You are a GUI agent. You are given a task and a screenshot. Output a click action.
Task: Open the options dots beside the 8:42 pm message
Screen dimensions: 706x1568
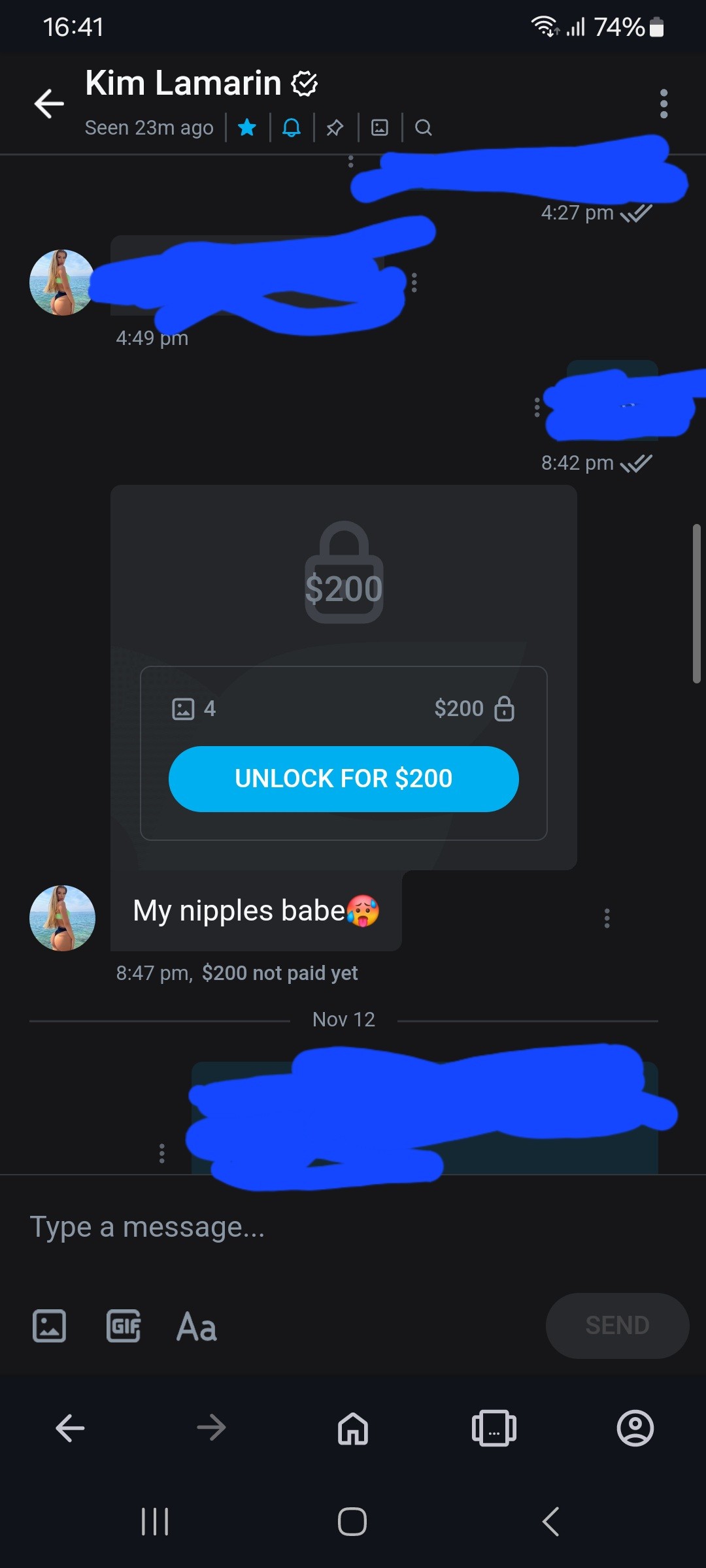[537, 407]
